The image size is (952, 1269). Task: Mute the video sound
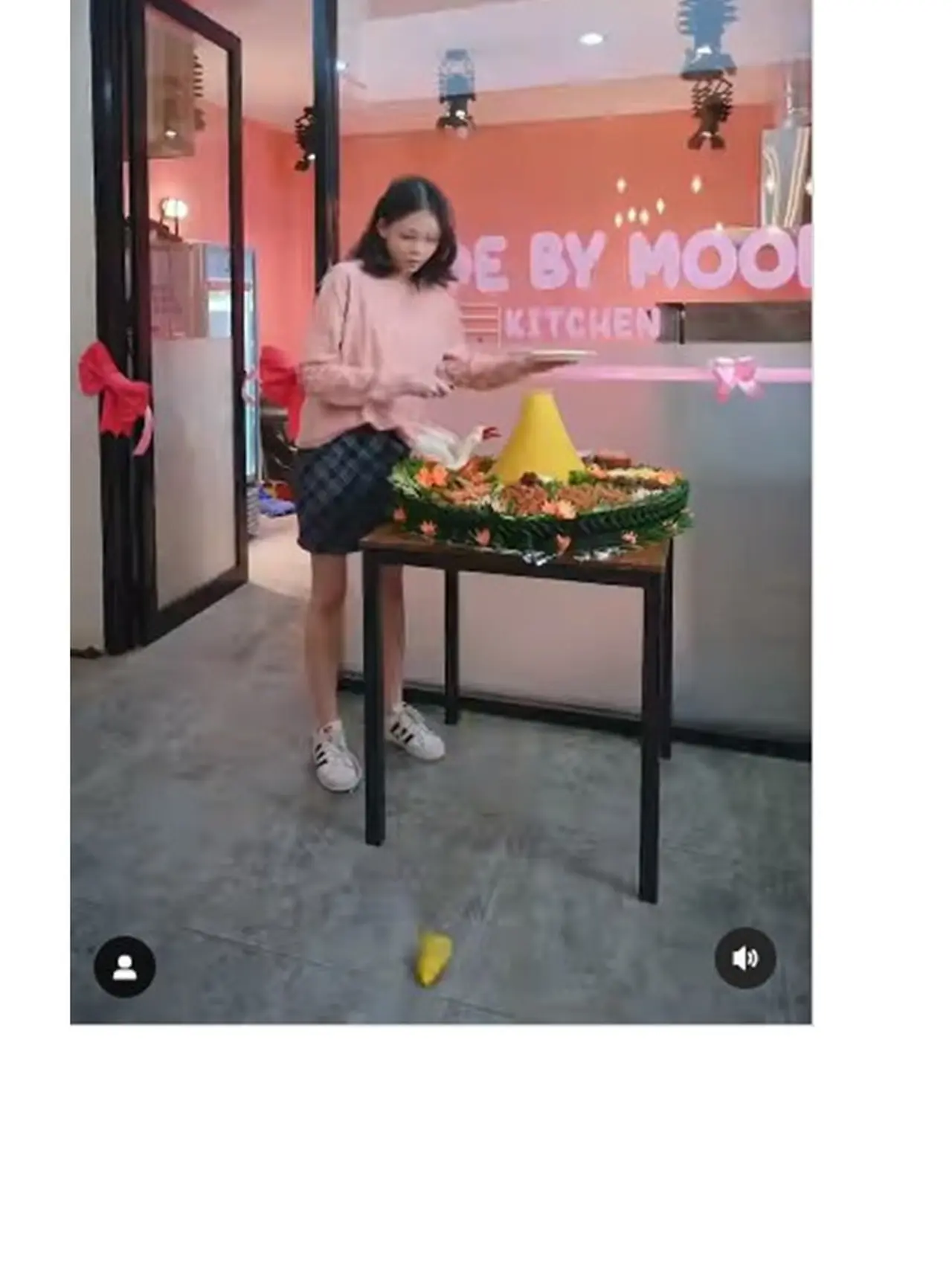click(744, 958)
